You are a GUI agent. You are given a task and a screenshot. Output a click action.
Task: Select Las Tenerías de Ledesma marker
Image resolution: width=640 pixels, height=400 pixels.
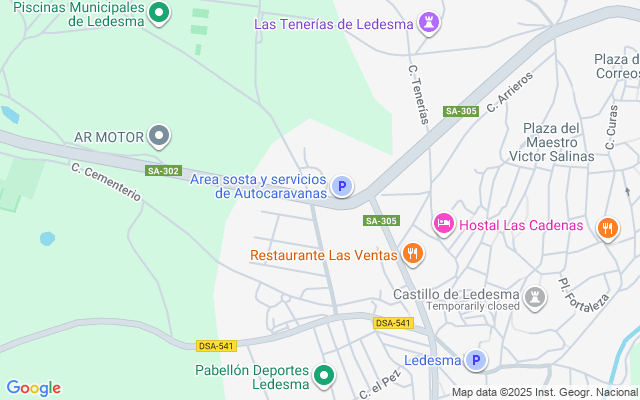(x=429, y=23)
